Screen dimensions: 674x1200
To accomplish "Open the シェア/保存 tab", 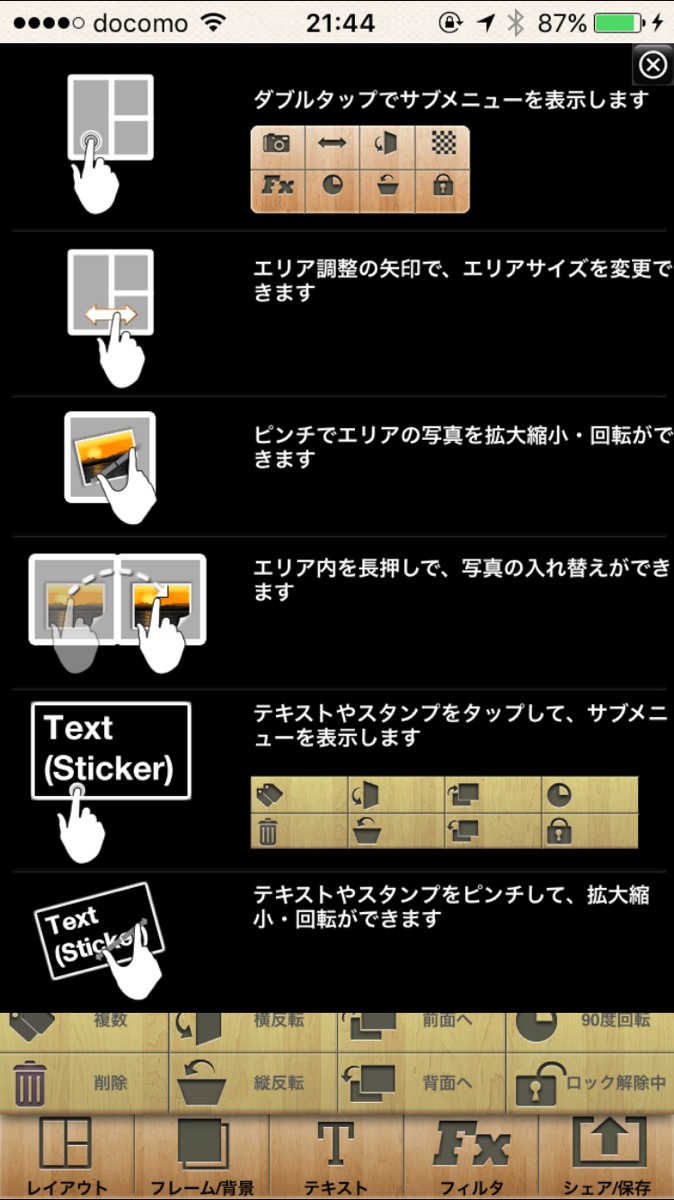I will (606, 1156).
